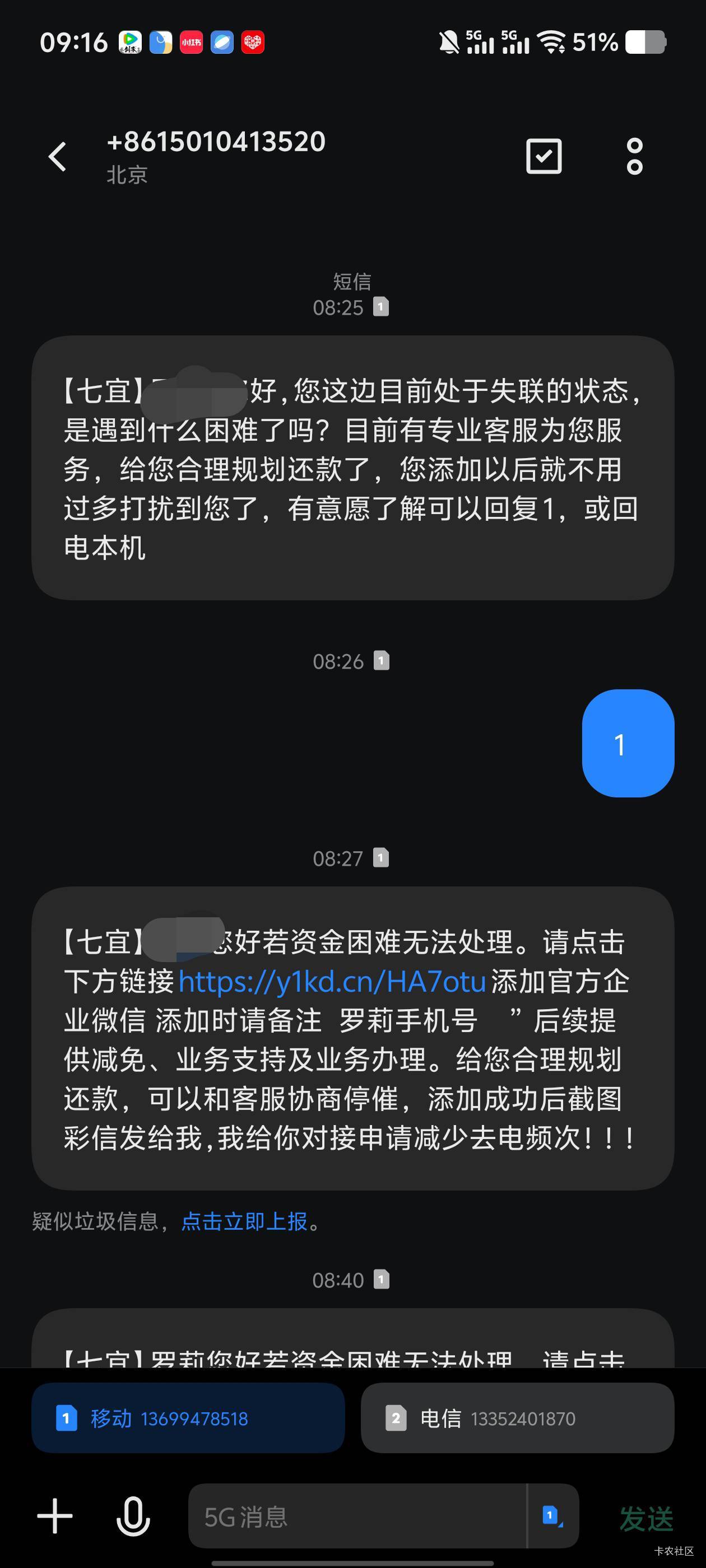Tap the microphone voice input icon
Image resolution: width=706 pixels, height=1568 pixels.
(x=133, y=1516)
